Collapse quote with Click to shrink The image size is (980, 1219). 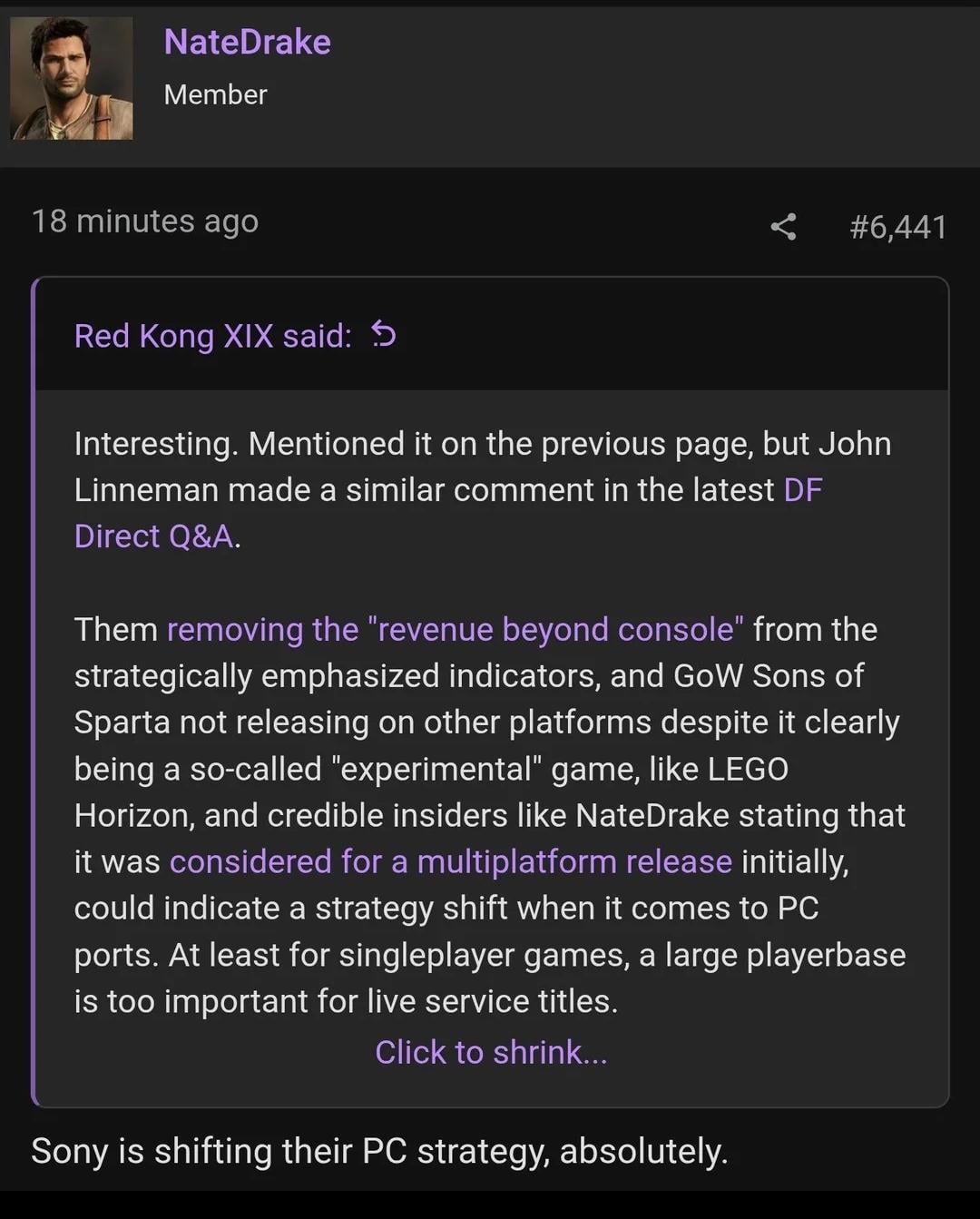pos(491,1052)
